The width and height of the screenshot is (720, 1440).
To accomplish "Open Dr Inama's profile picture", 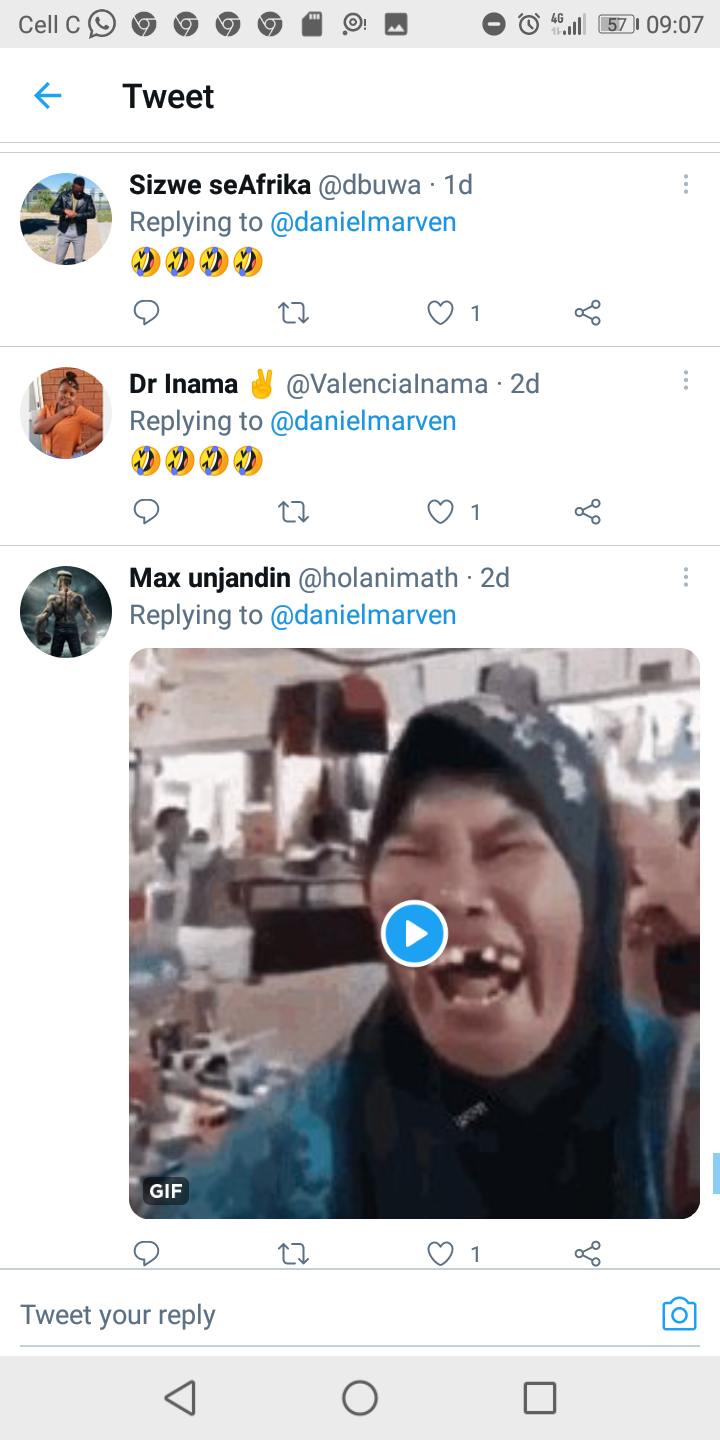I will click(x=66, y=413).
